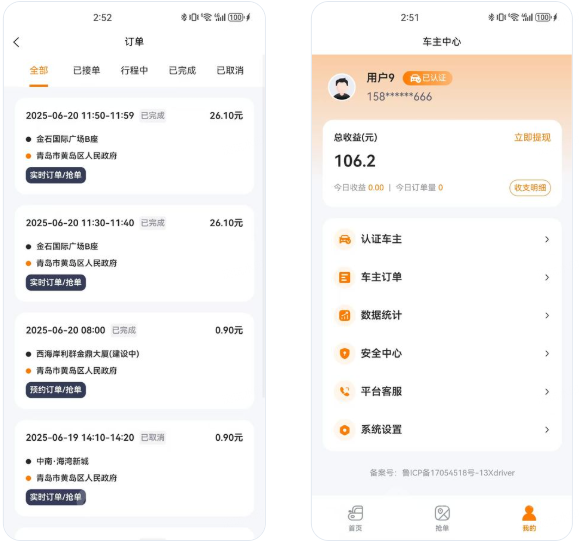The height and width of the screenshot is (544, 580).
Task: Open 系统设置 settings
Action: (442, 430)
